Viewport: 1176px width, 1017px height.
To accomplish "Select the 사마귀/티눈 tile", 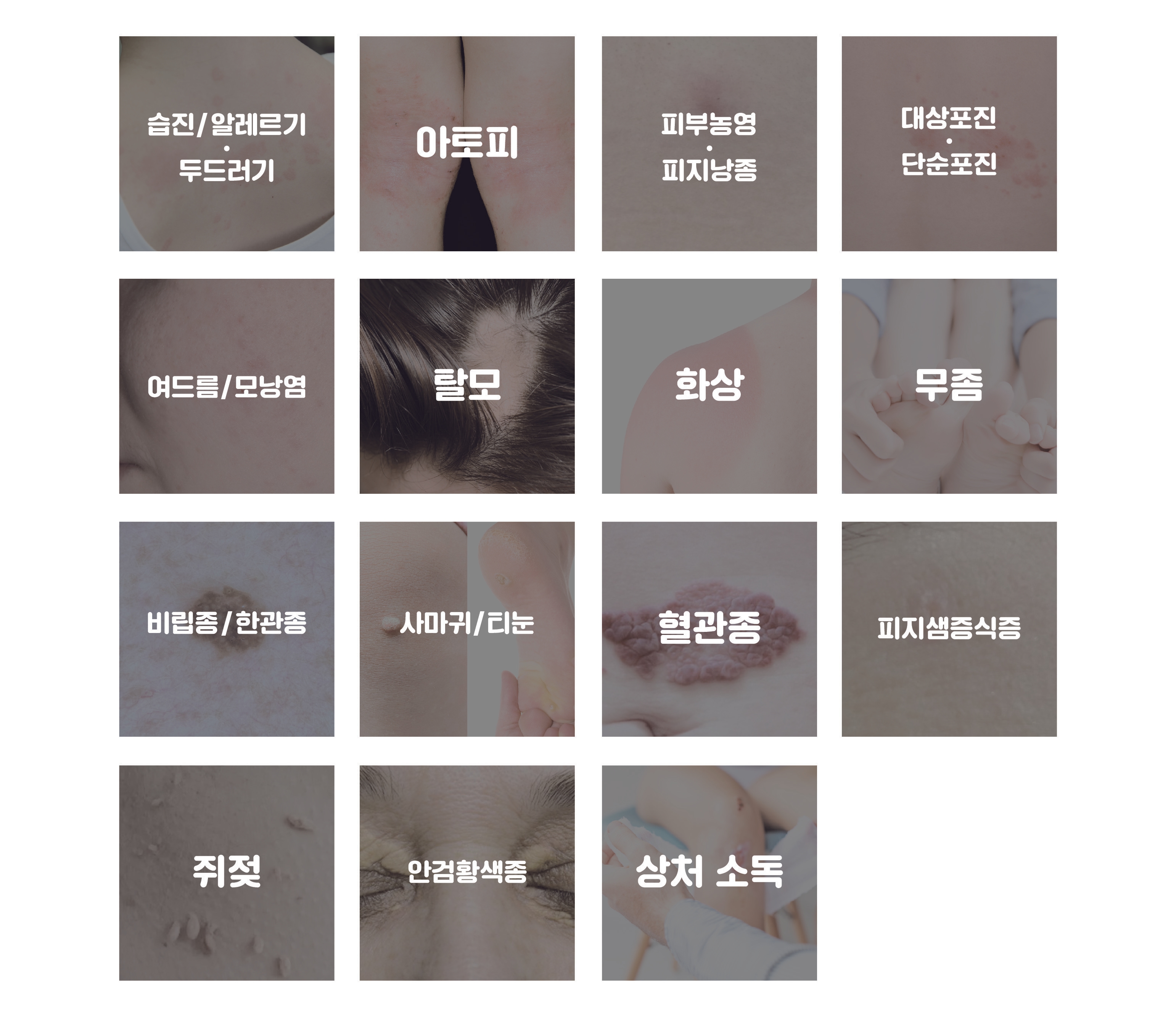I will [467, 629].
